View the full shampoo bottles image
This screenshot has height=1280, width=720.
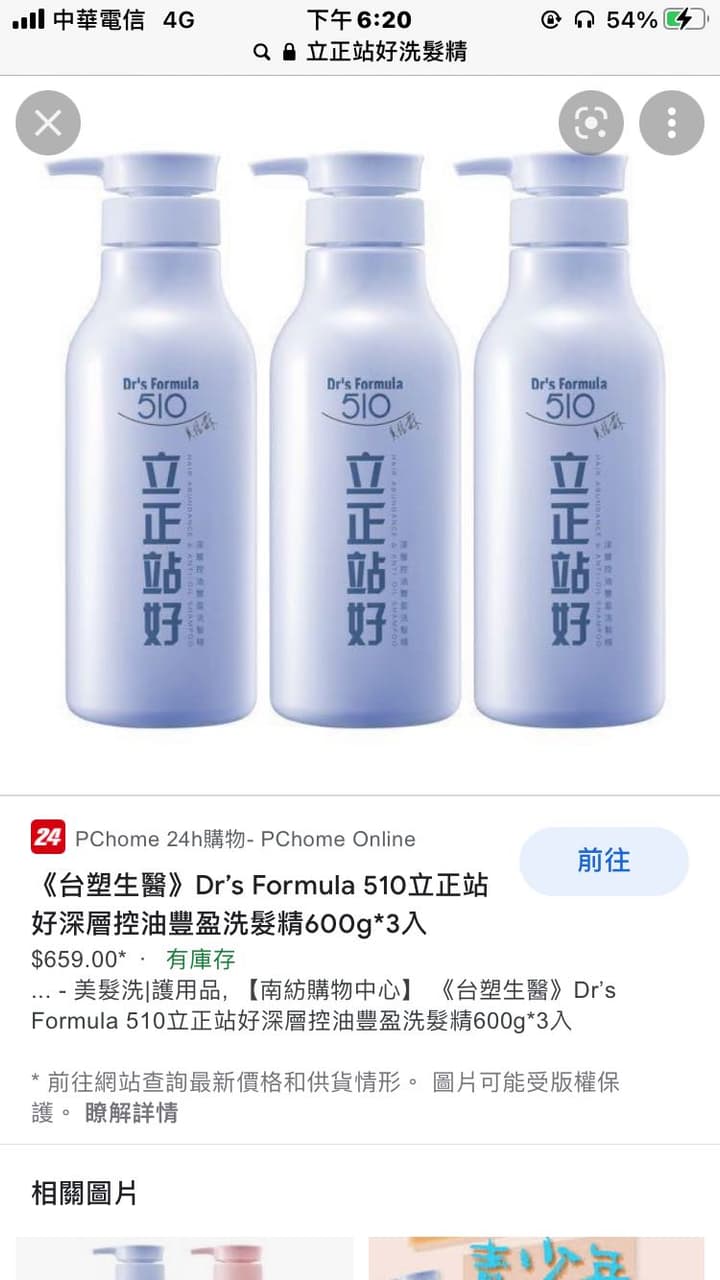coord(360,440)
